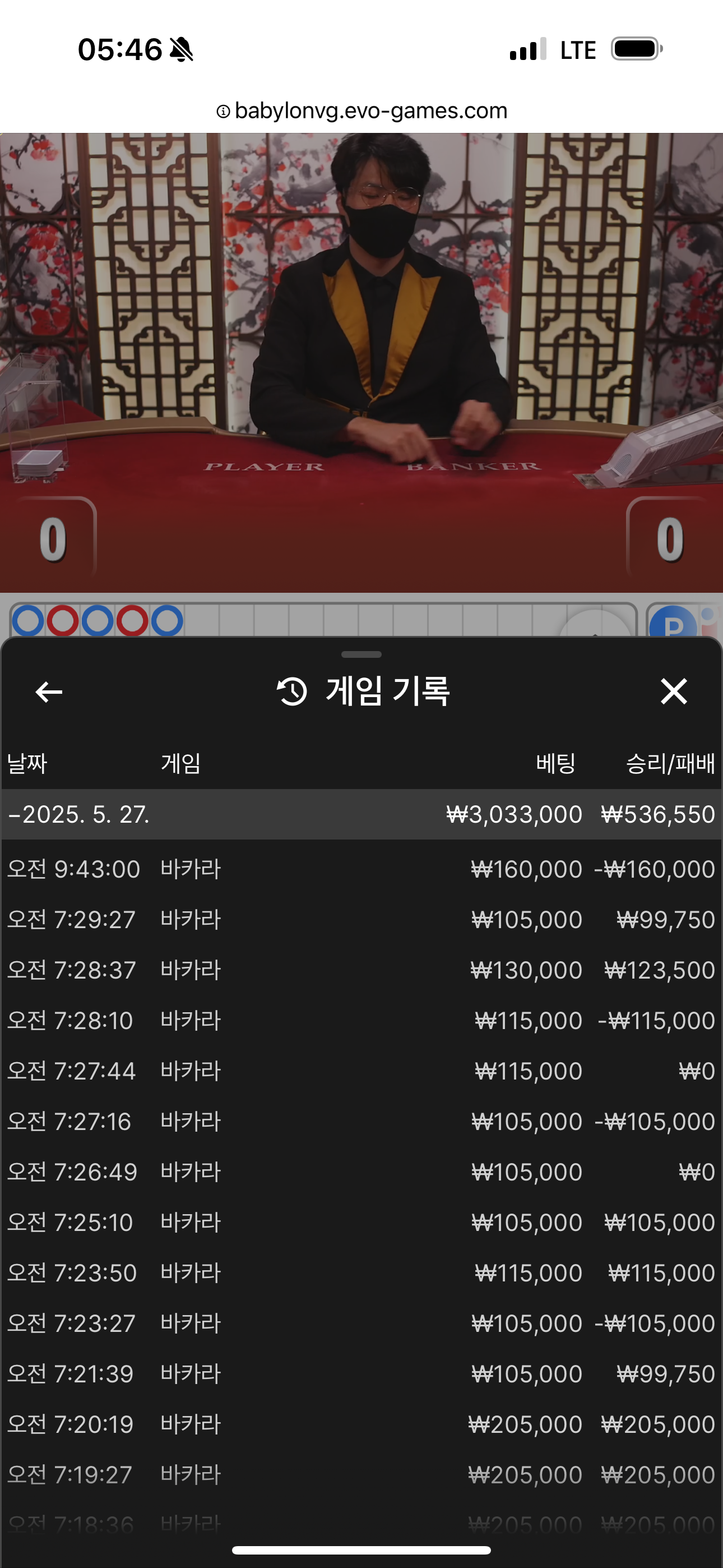Close the game history panel
The image size is (723, 1568).
pos(674,692)
